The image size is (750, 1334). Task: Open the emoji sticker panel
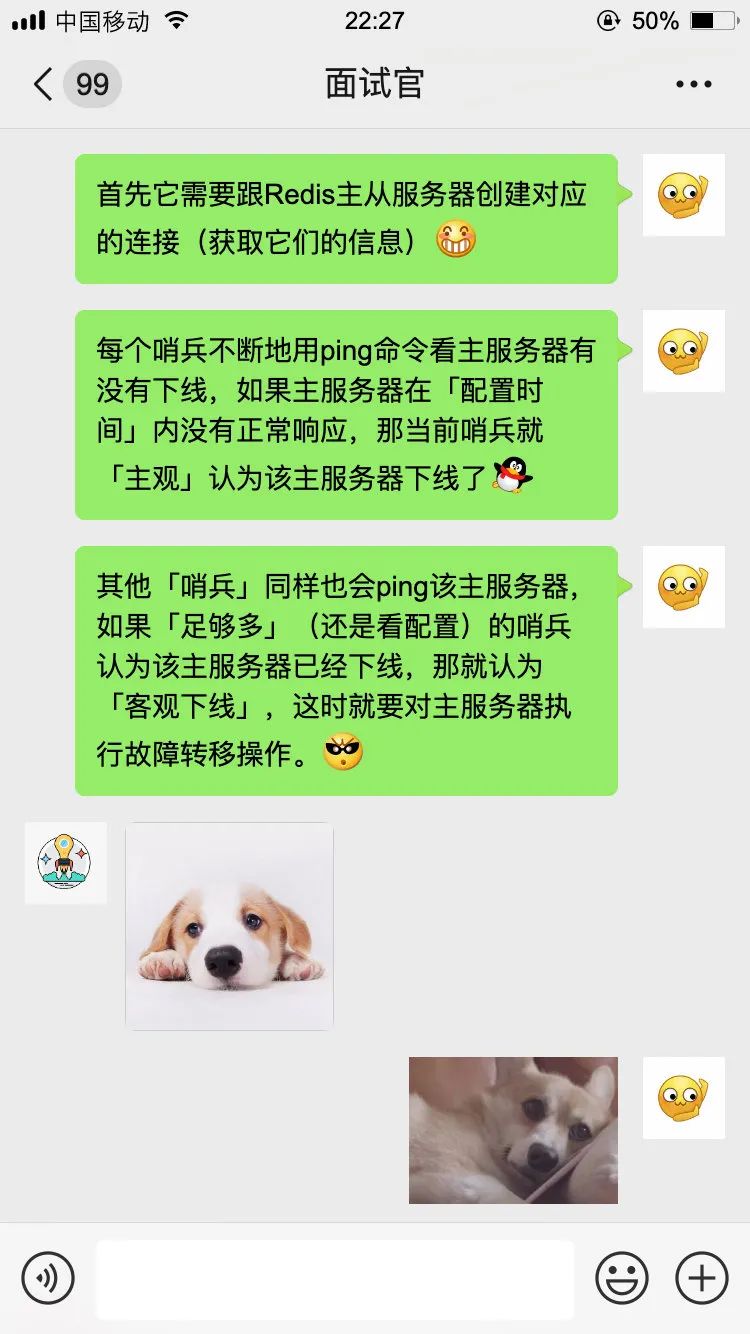[x=621, y=1278]
